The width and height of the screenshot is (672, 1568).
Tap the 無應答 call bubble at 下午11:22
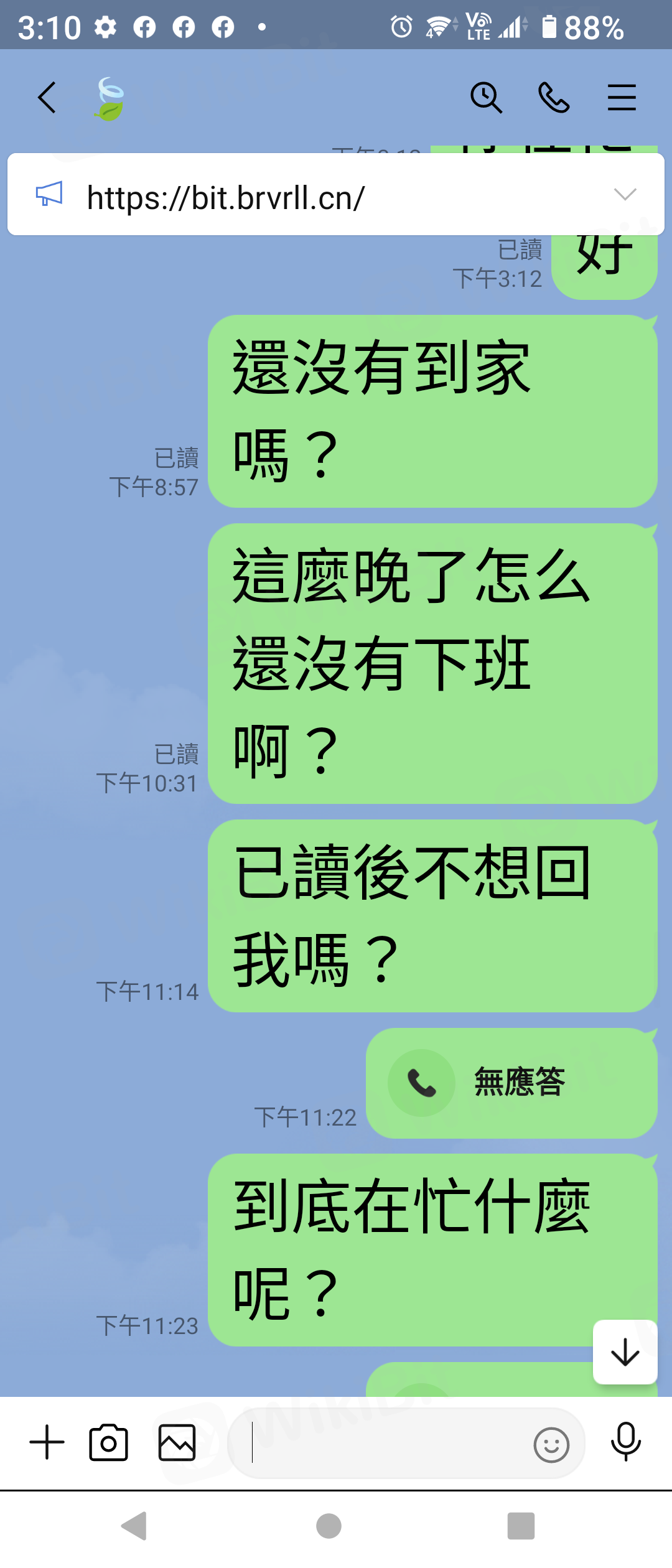511,1083
